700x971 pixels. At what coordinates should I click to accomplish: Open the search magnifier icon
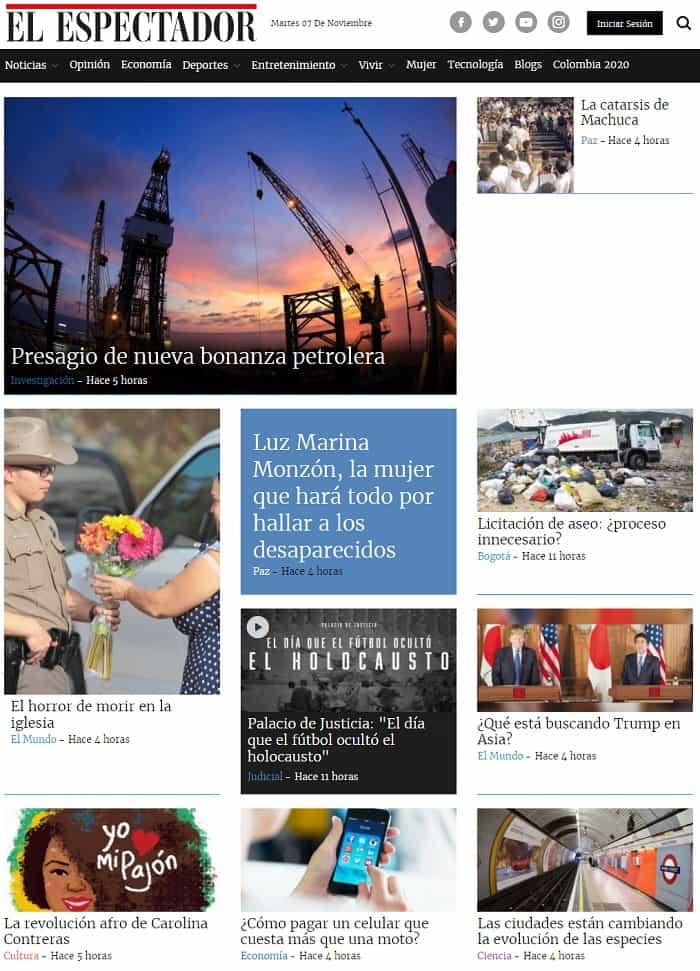pos(683,23)
